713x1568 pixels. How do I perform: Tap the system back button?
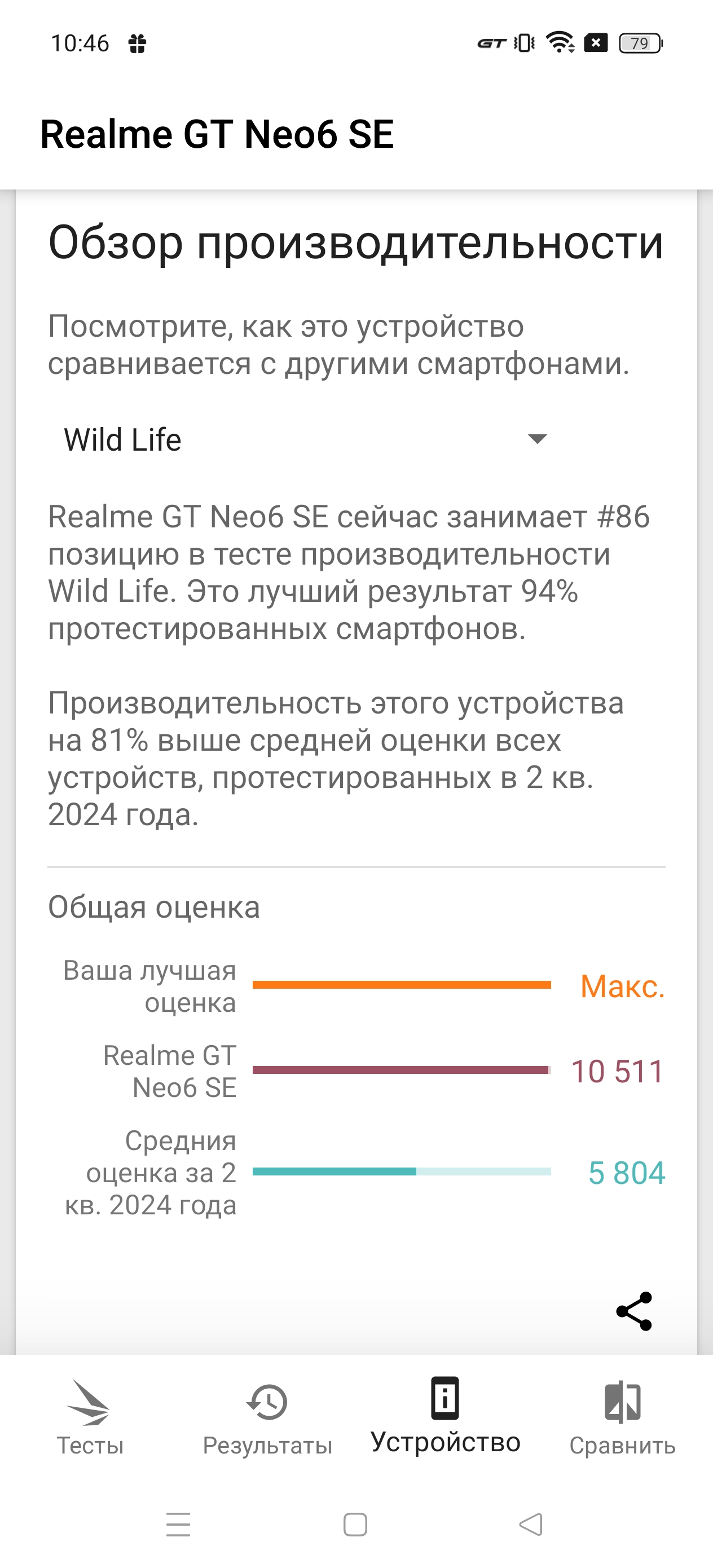pos(531,1524)
